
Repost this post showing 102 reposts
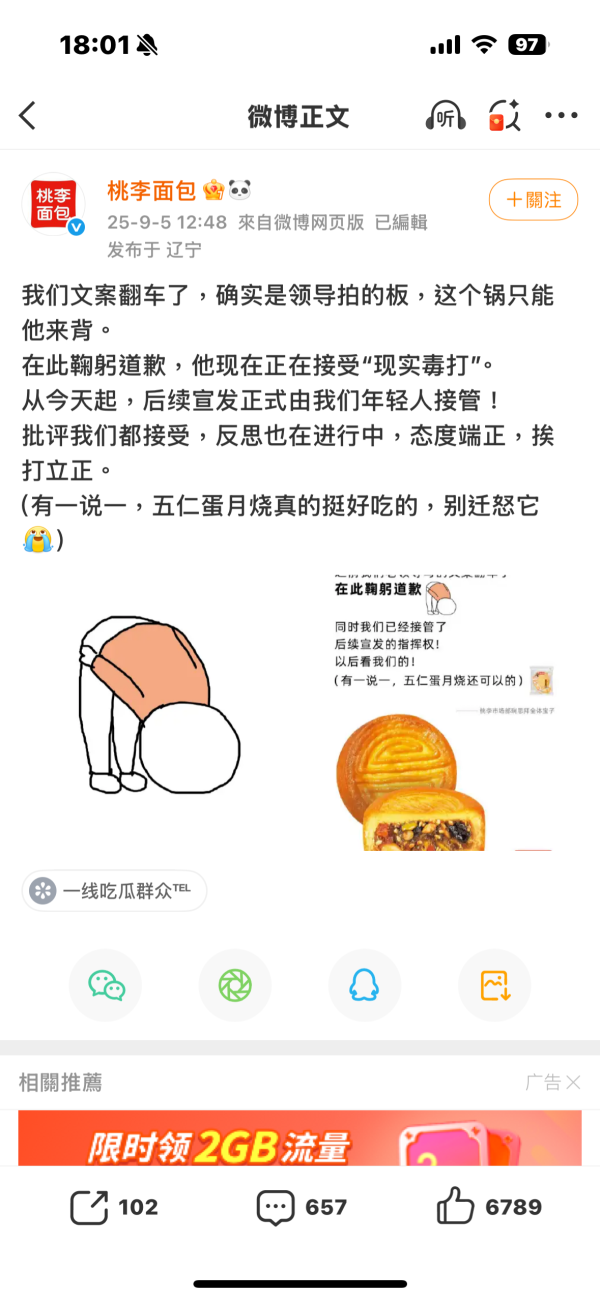click(x=114, y=1207)
